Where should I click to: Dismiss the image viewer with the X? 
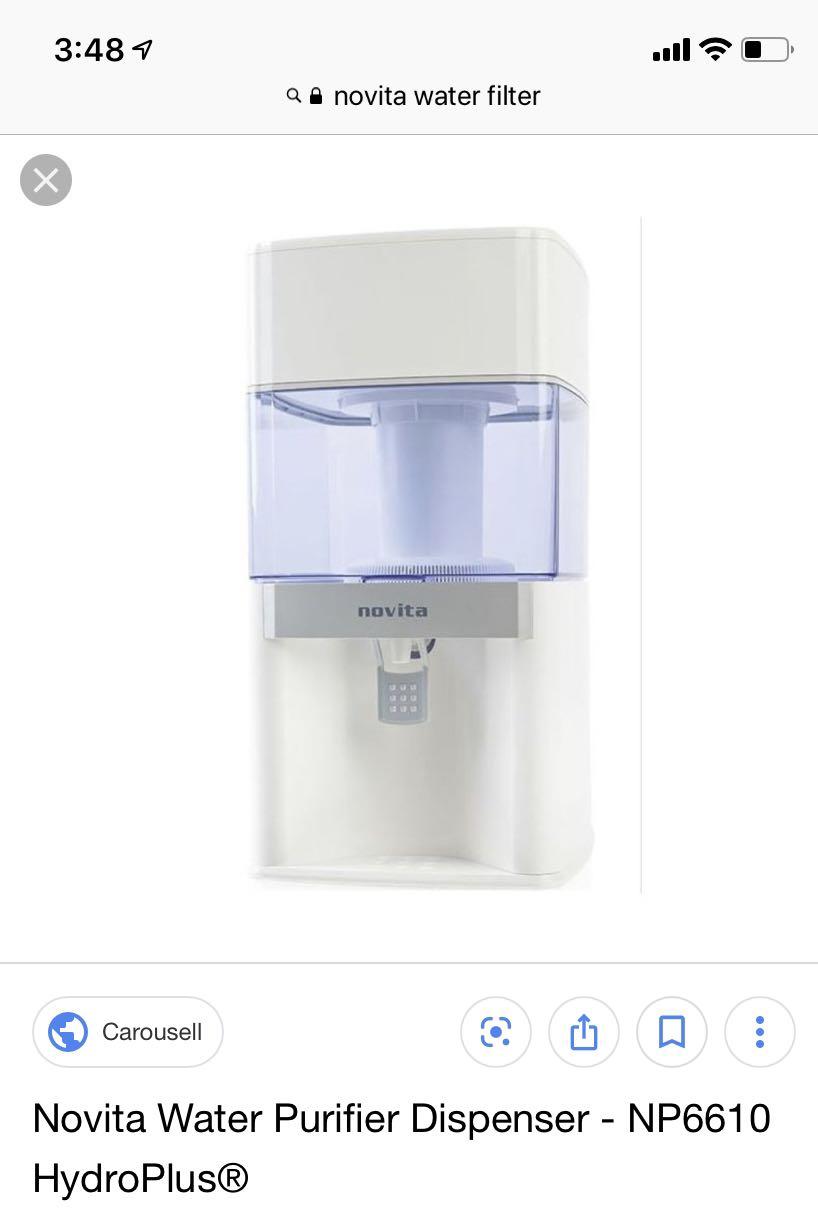click(46, 180)
